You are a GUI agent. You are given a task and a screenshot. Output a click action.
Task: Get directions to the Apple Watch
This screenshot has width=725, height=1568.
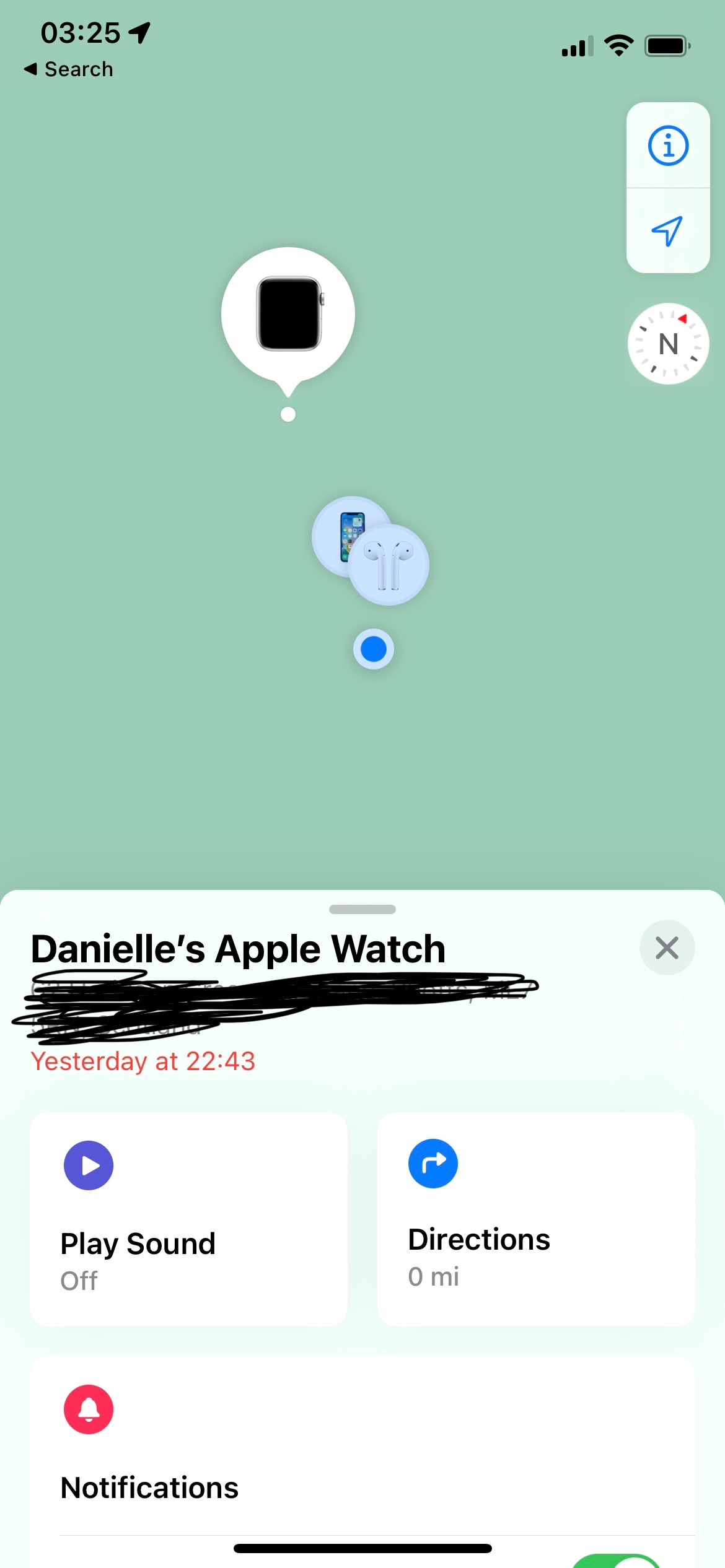(535, 1219)
